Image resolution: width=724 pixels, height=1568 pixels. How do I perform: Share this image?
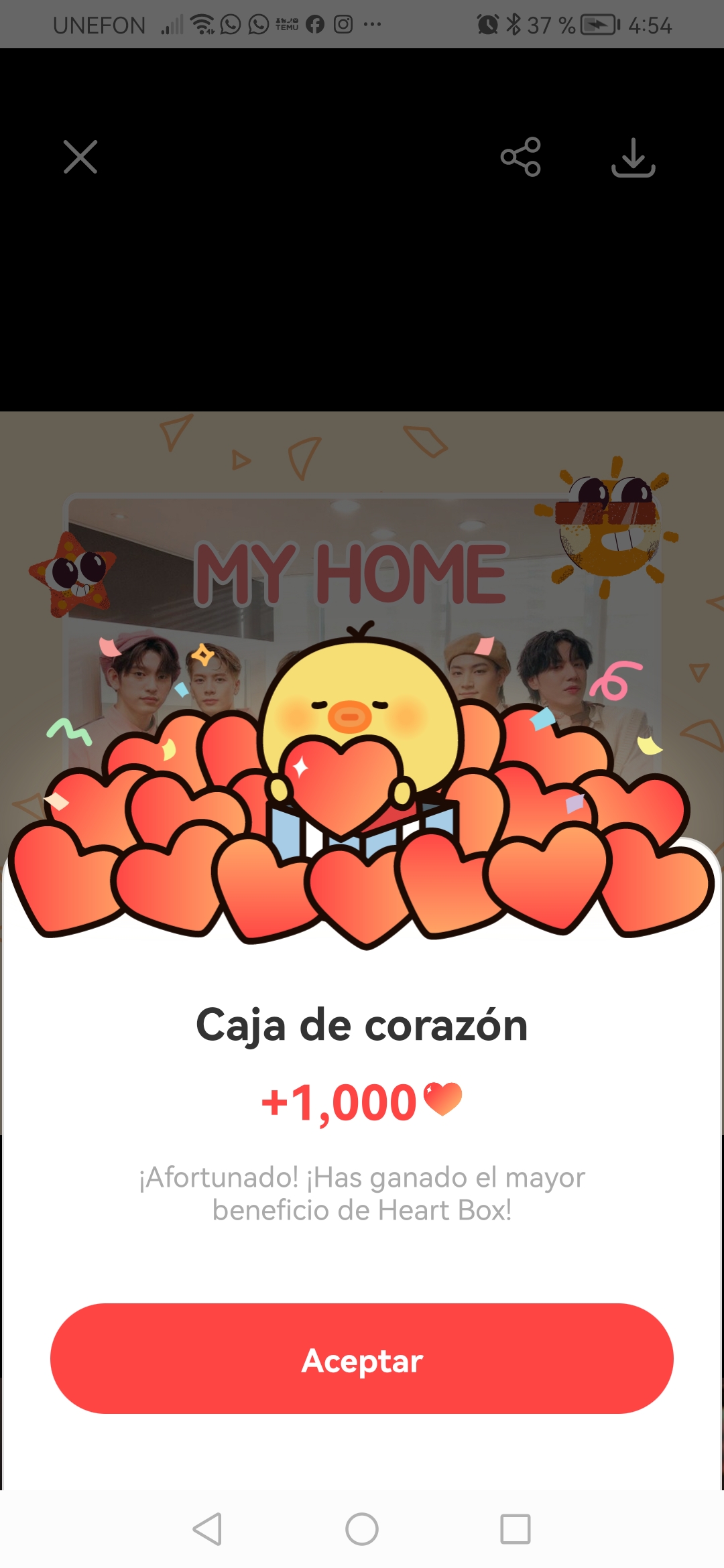520,157
